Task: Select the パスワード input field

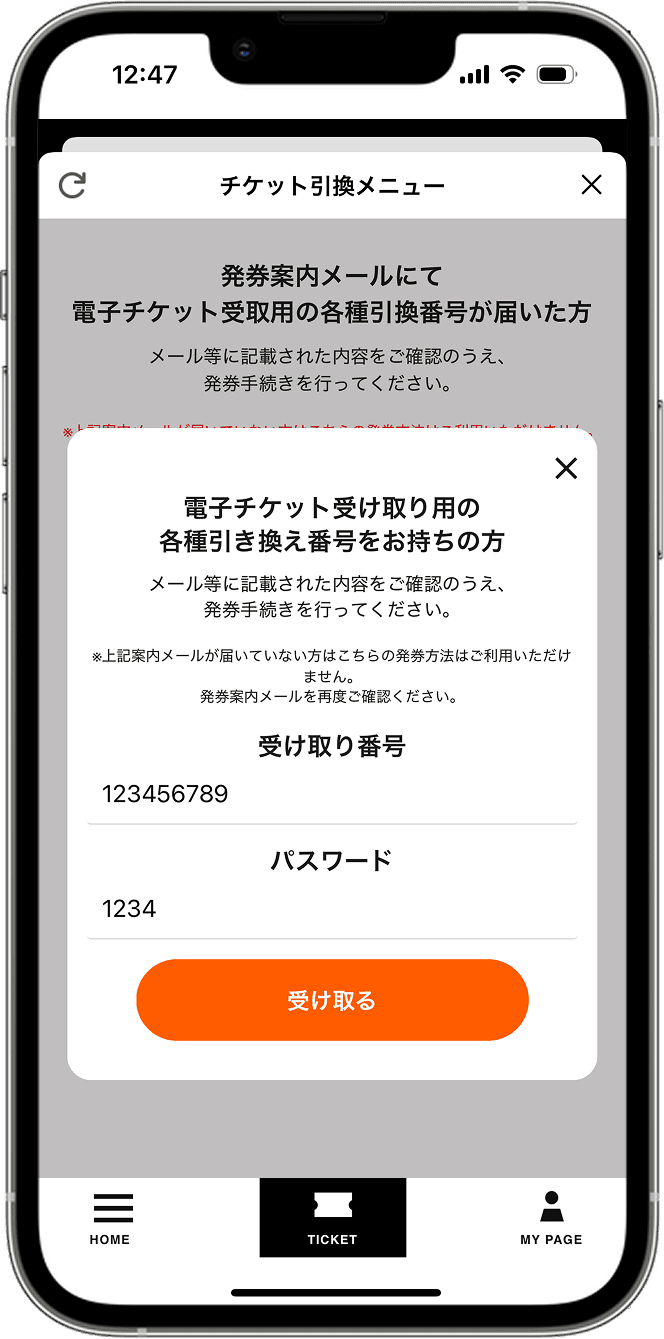Action: tap(331, 909)
